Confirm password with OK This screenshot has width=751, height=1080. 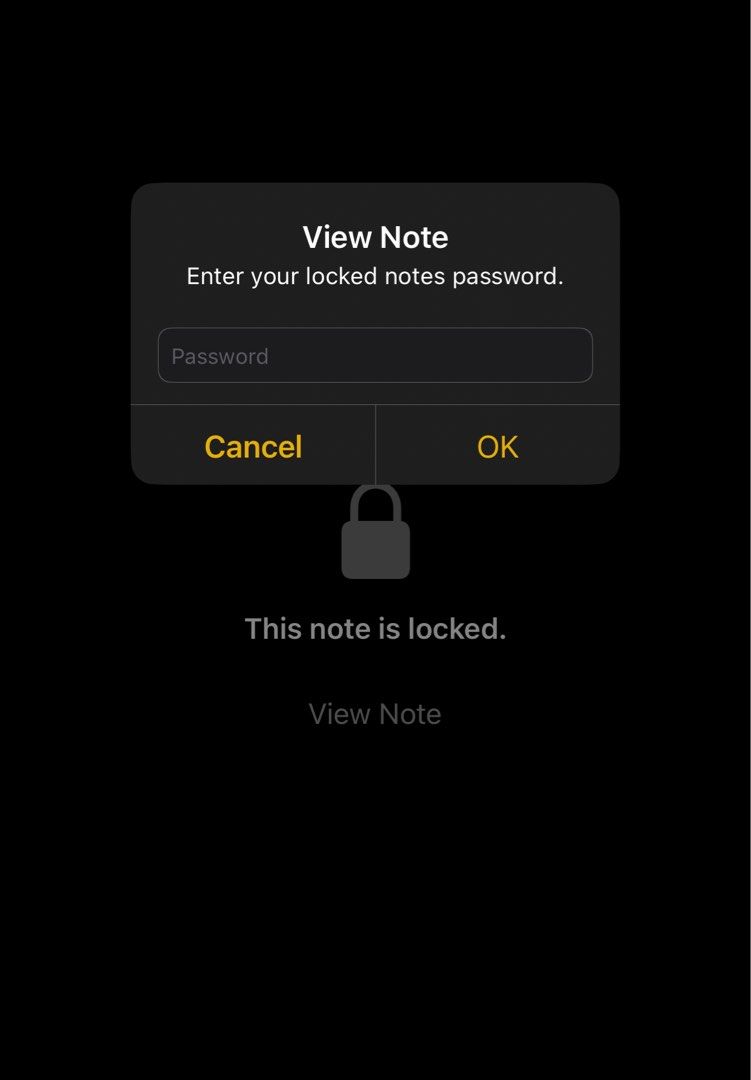[x=497, y=446]
